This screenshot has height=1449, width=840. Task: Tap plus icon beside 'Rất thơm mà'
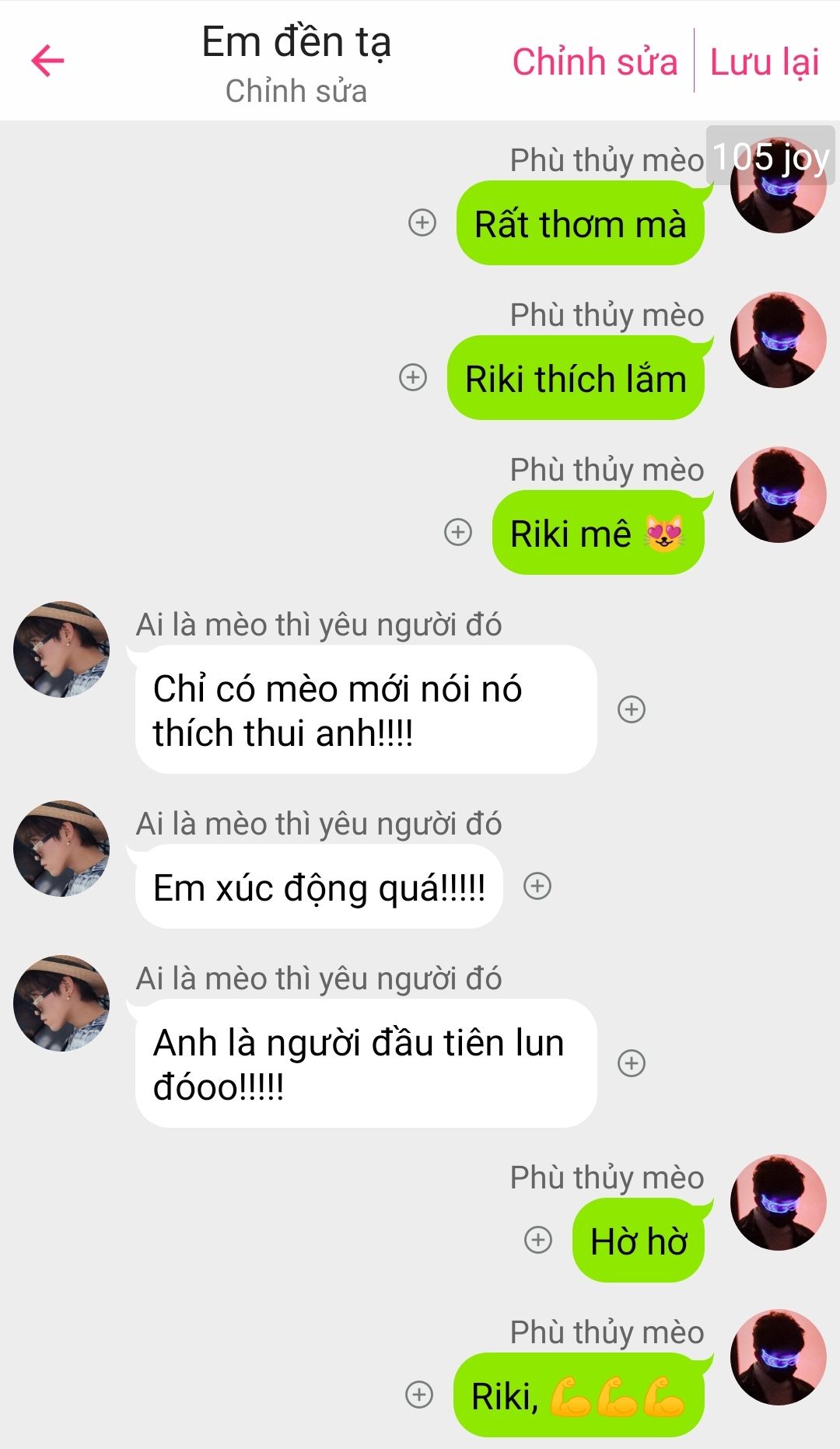pos(422,222)
